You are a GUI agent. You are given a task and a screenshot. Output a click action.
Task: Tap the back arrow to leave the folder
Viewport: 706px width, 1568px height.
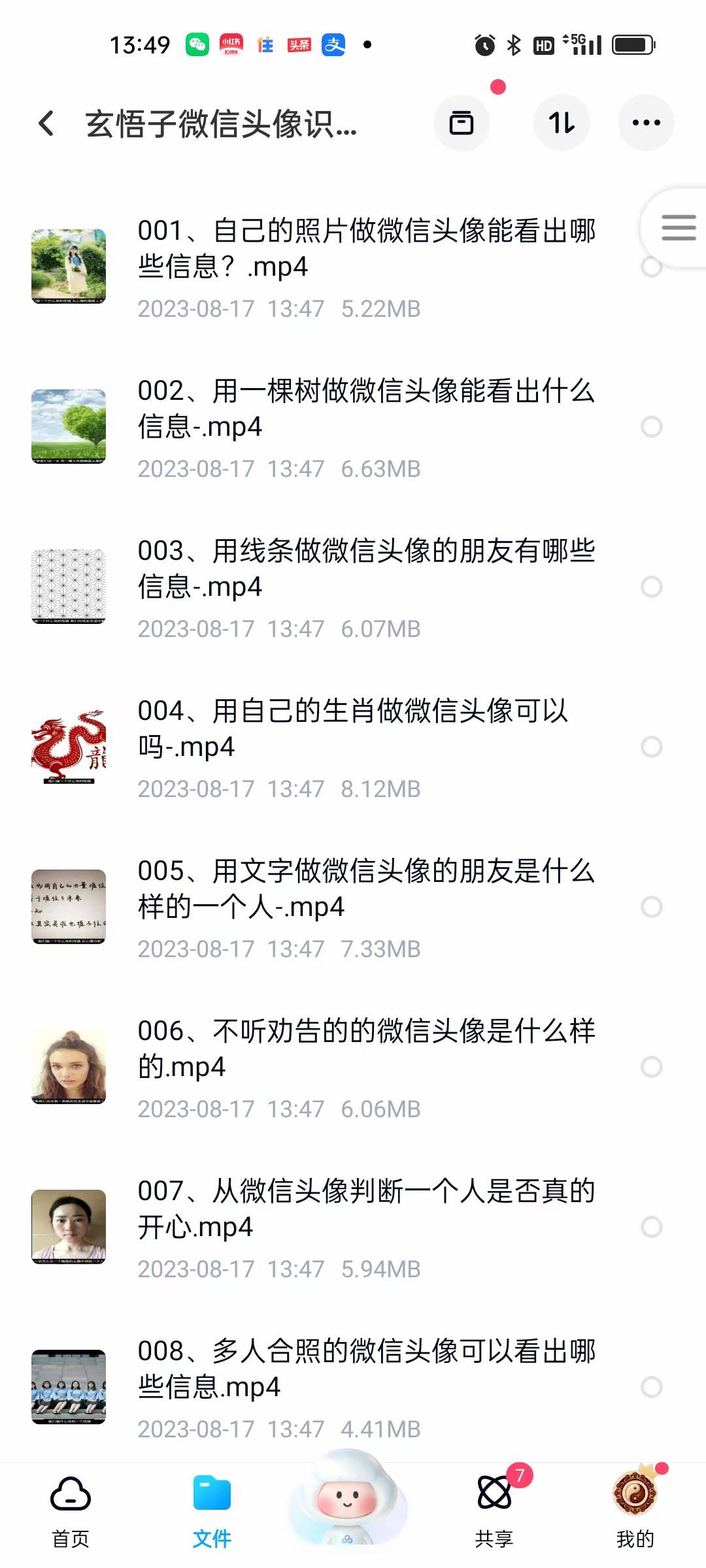46,123
